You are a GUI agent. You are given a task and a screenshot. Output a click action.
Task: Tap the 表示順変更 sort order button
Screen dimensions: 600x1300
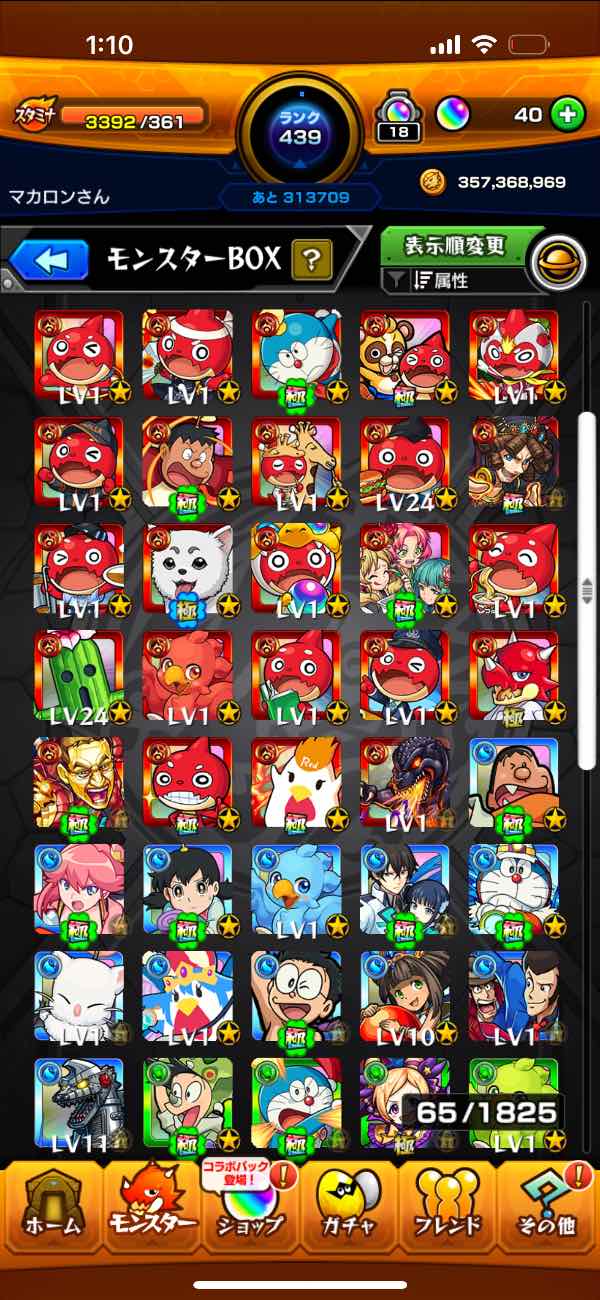point(453,245)
